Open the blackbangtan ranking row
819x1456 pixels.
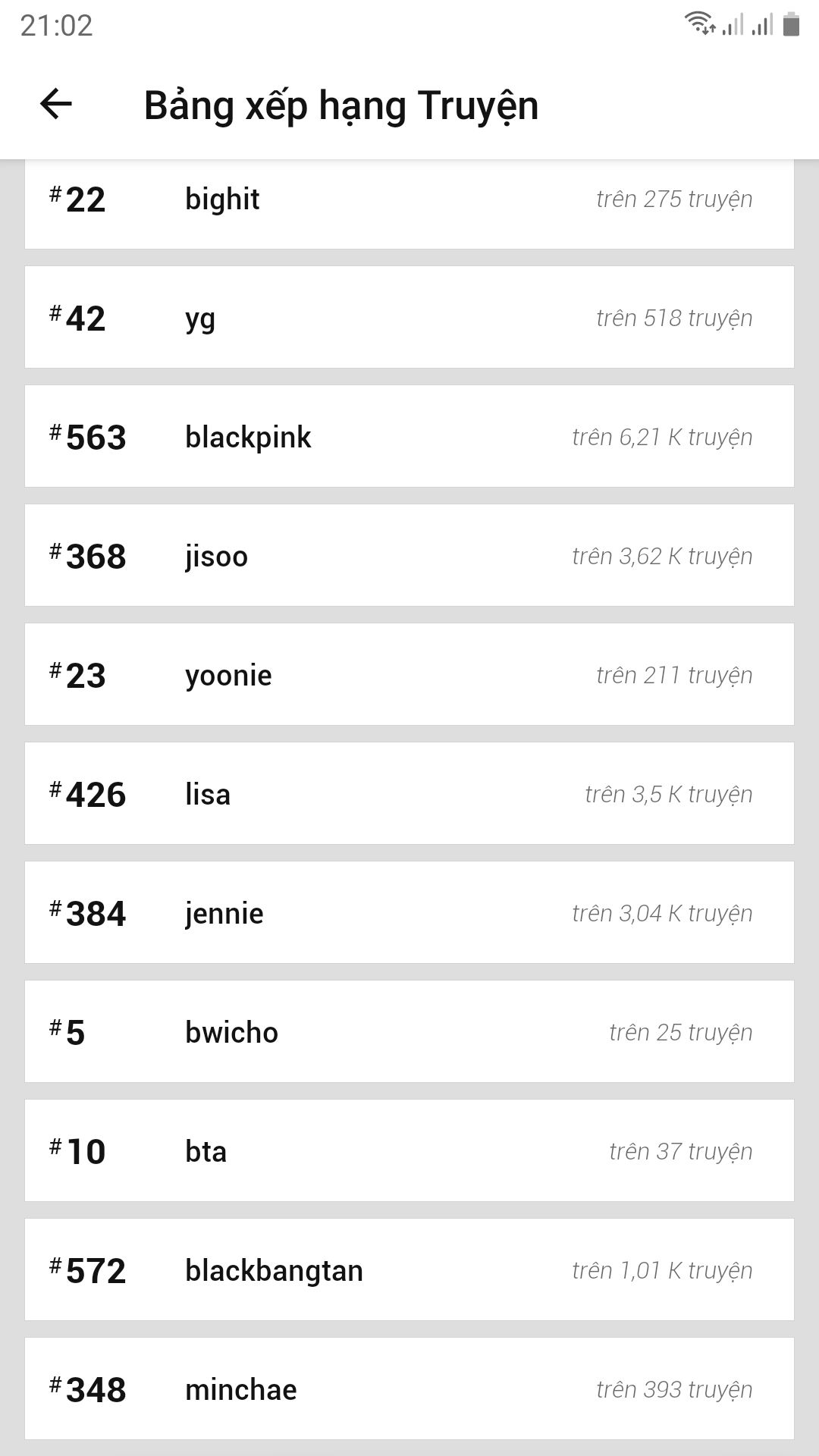coord(409,1269)
